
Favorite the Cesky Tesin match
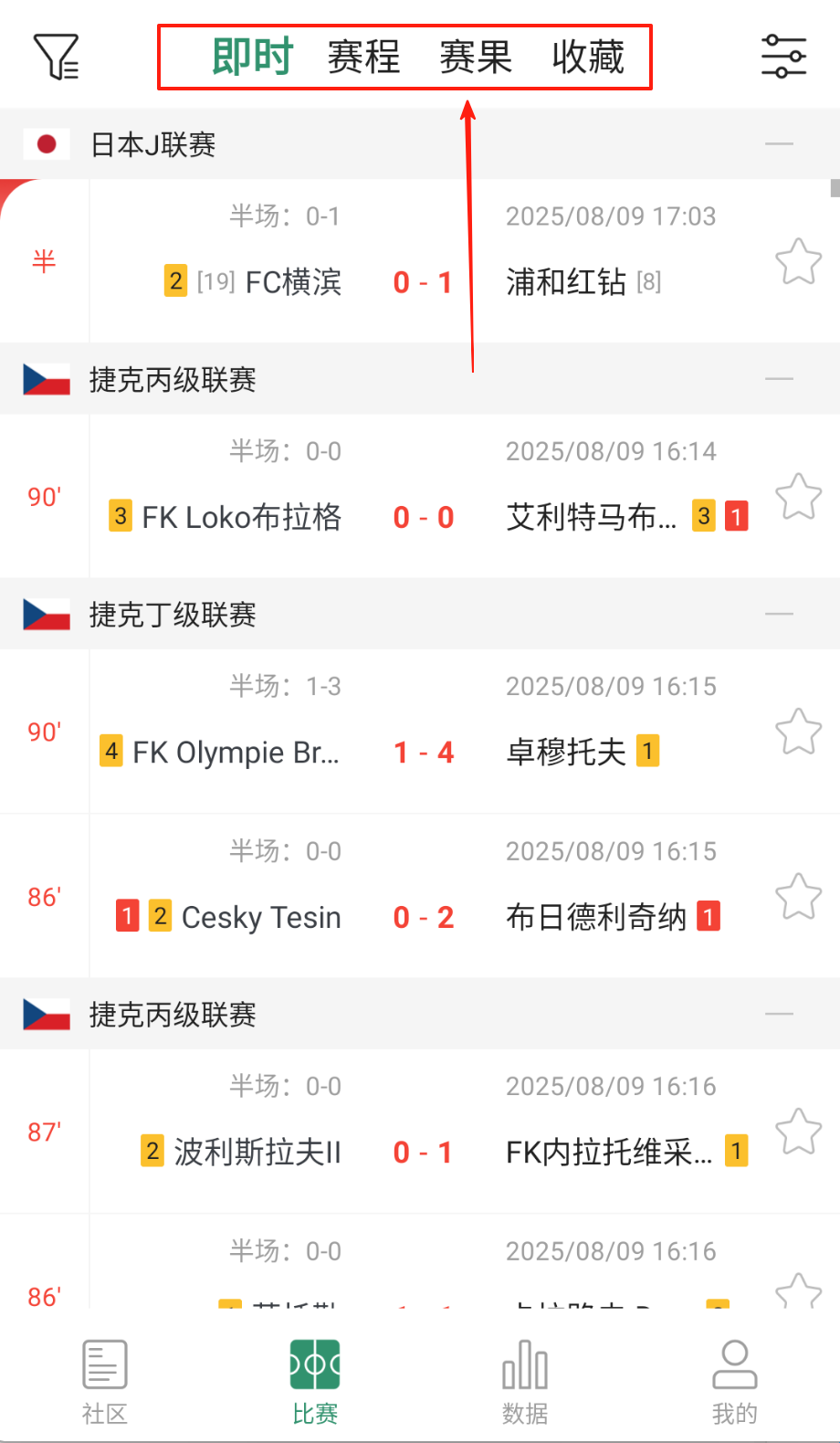[x=798, y=896]
